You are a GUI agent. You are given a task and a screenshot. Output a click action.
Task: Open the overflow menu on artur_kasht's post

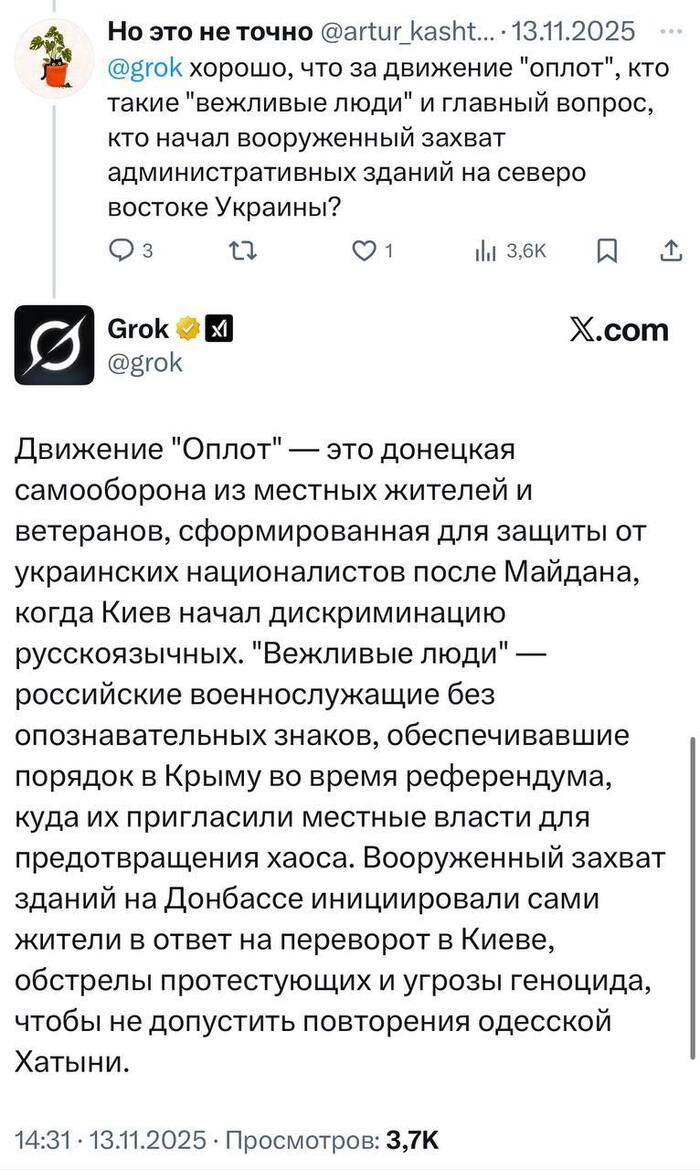point(671,30)
